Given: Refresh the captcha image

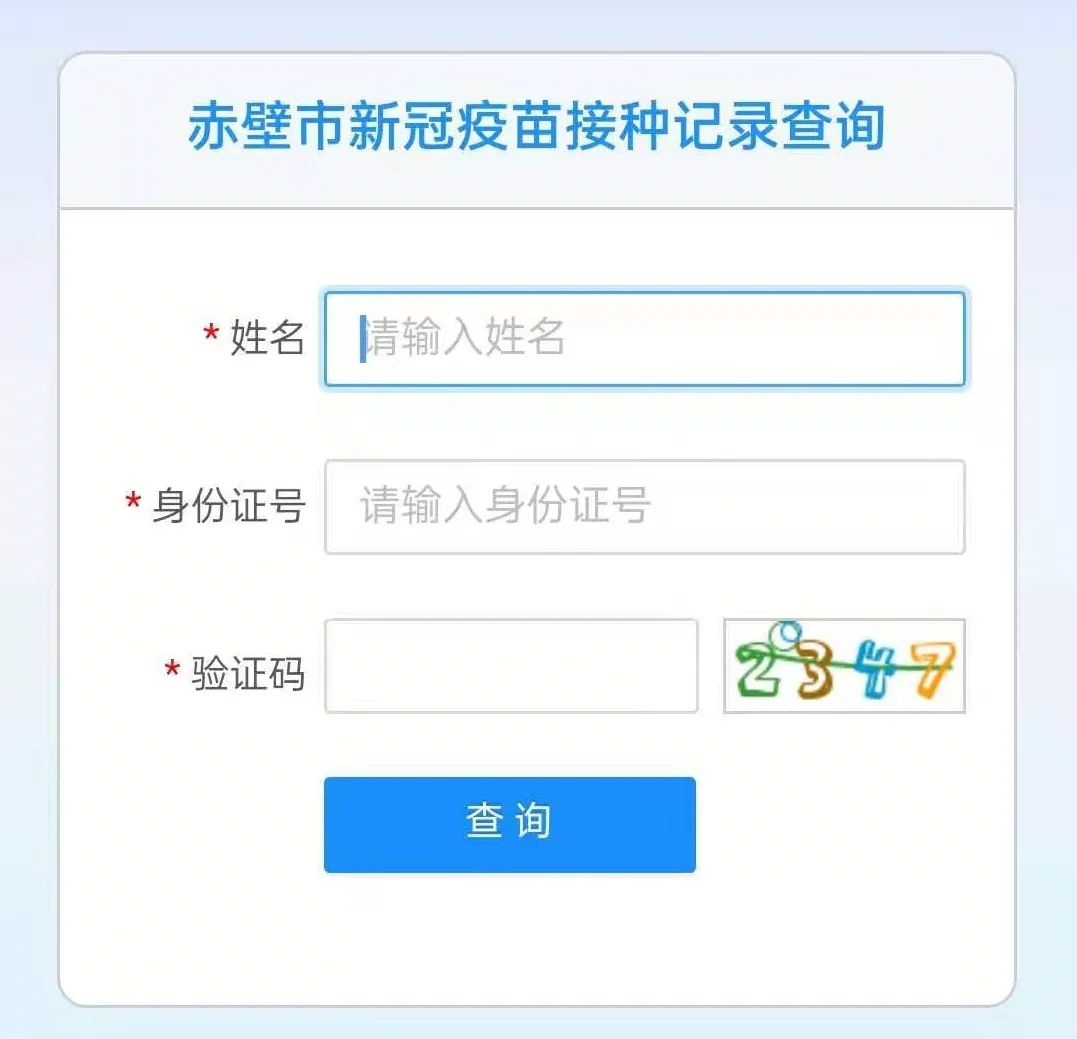Looking at the screenshot, I should point(844,666).
